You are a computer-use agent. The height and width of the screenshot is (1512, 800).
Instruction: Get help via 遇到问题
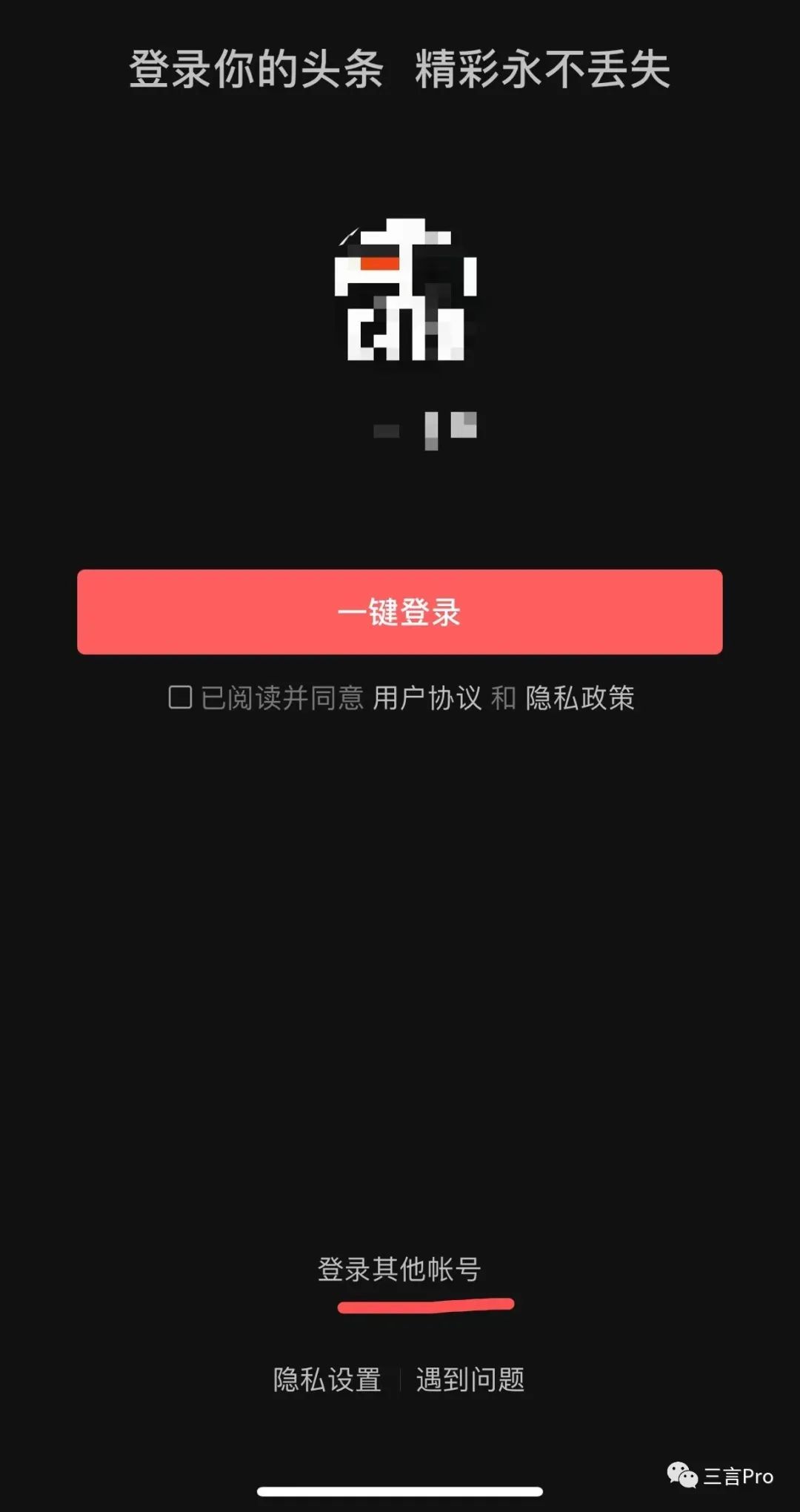click(470, 1379)
